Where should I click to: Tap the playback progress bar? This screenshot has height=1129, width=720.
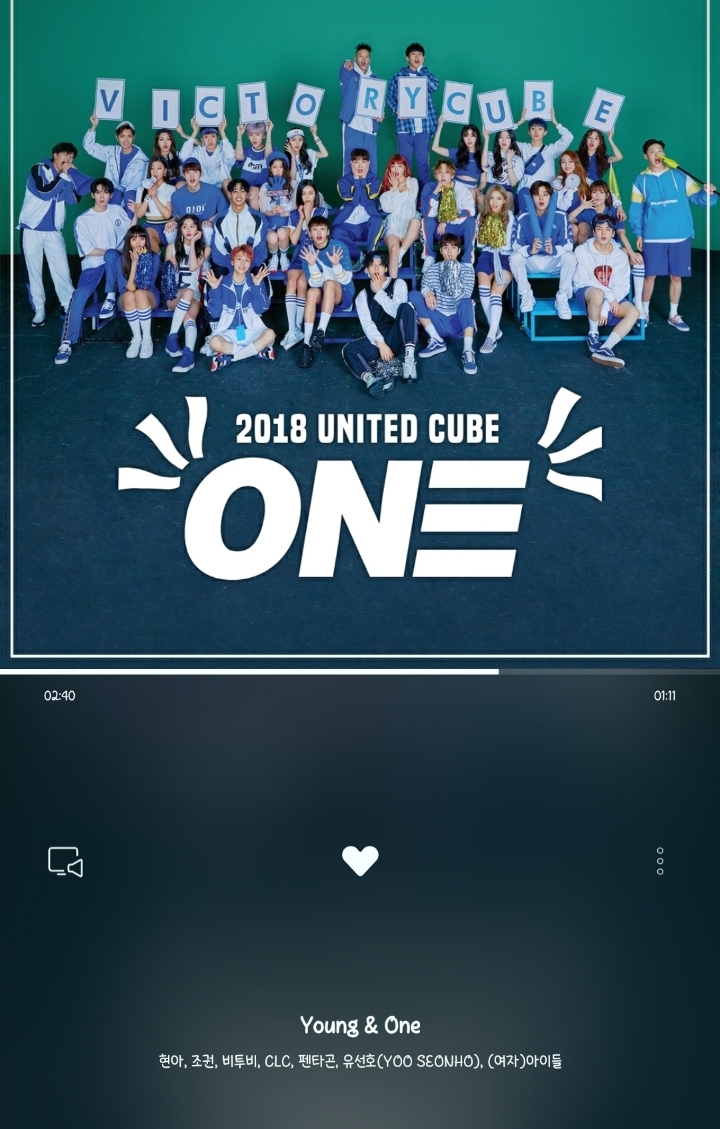360,672
